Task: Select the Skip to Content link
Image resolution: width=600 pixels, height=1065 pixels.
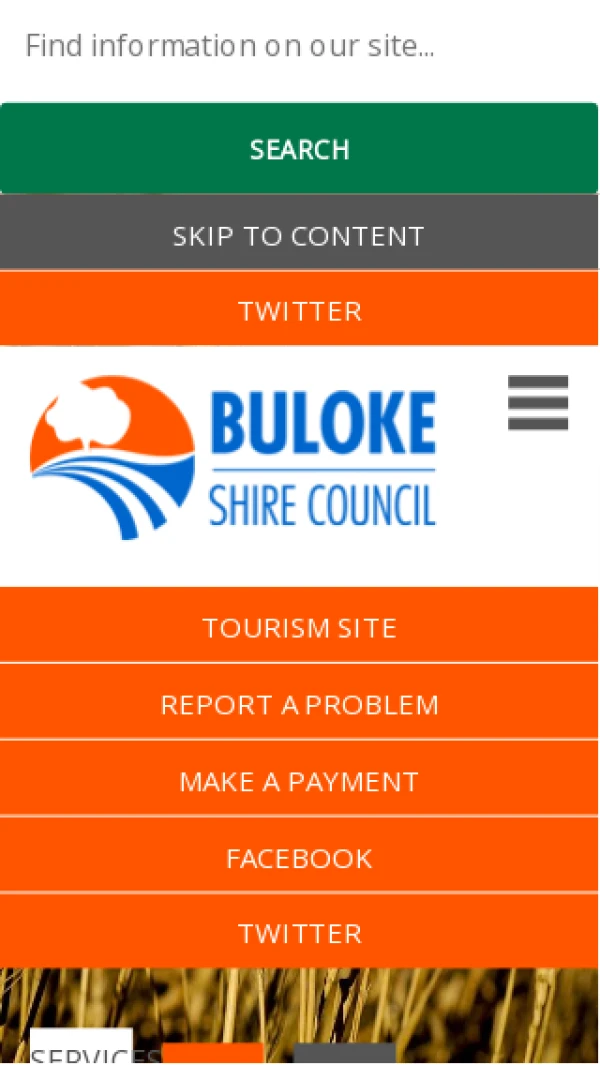Action: [299, 236]
